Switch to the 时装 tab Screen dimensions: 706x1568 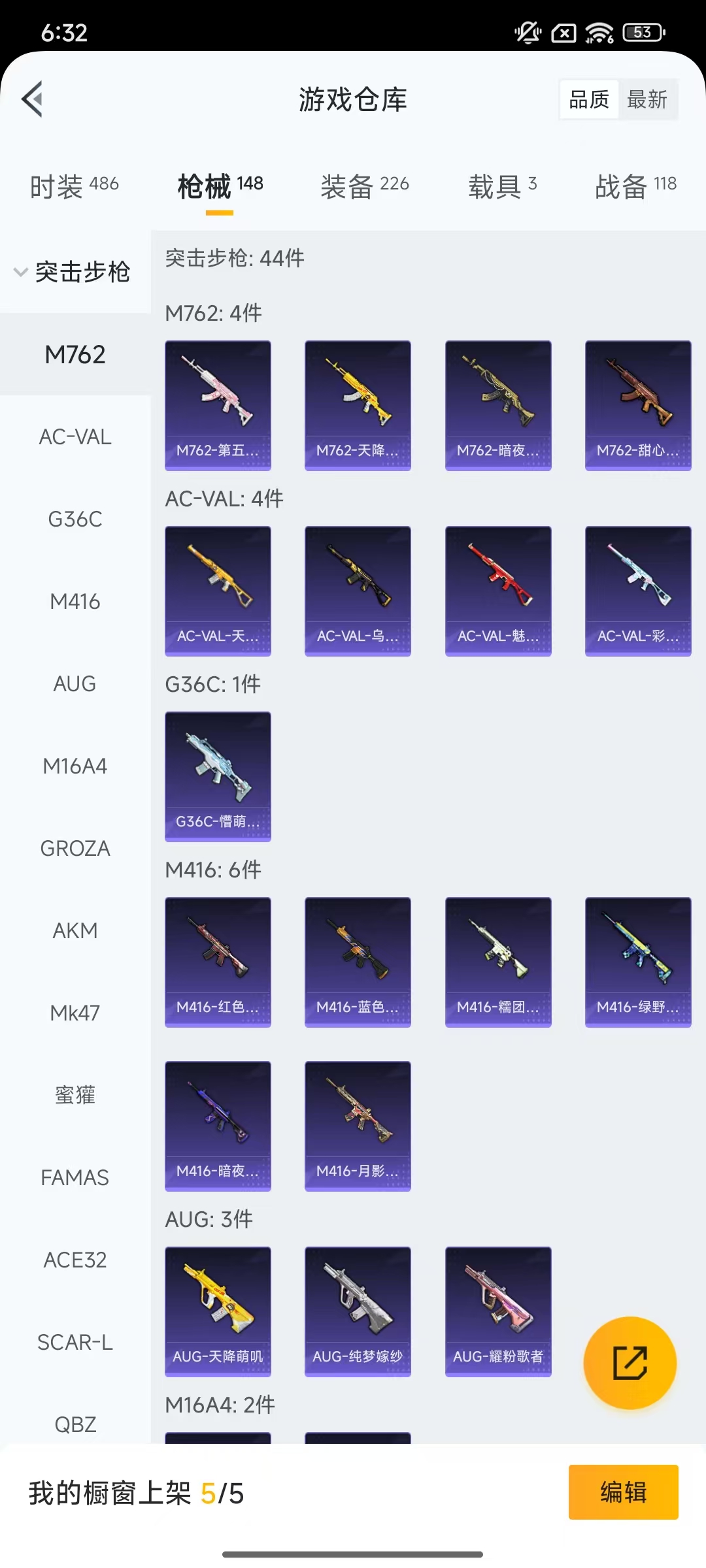pyautogui.click(x=75, y=187)
